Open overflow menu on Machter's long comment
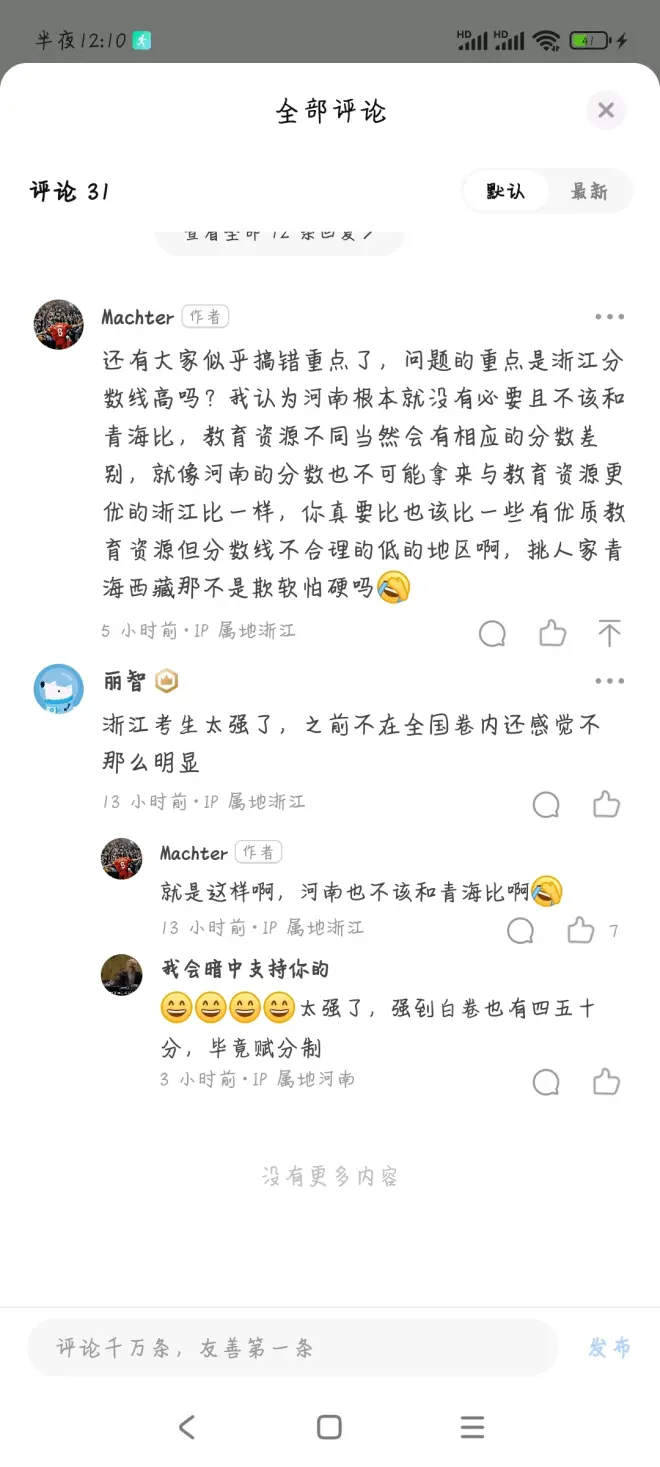660x1467 pixels. [609, 317]
